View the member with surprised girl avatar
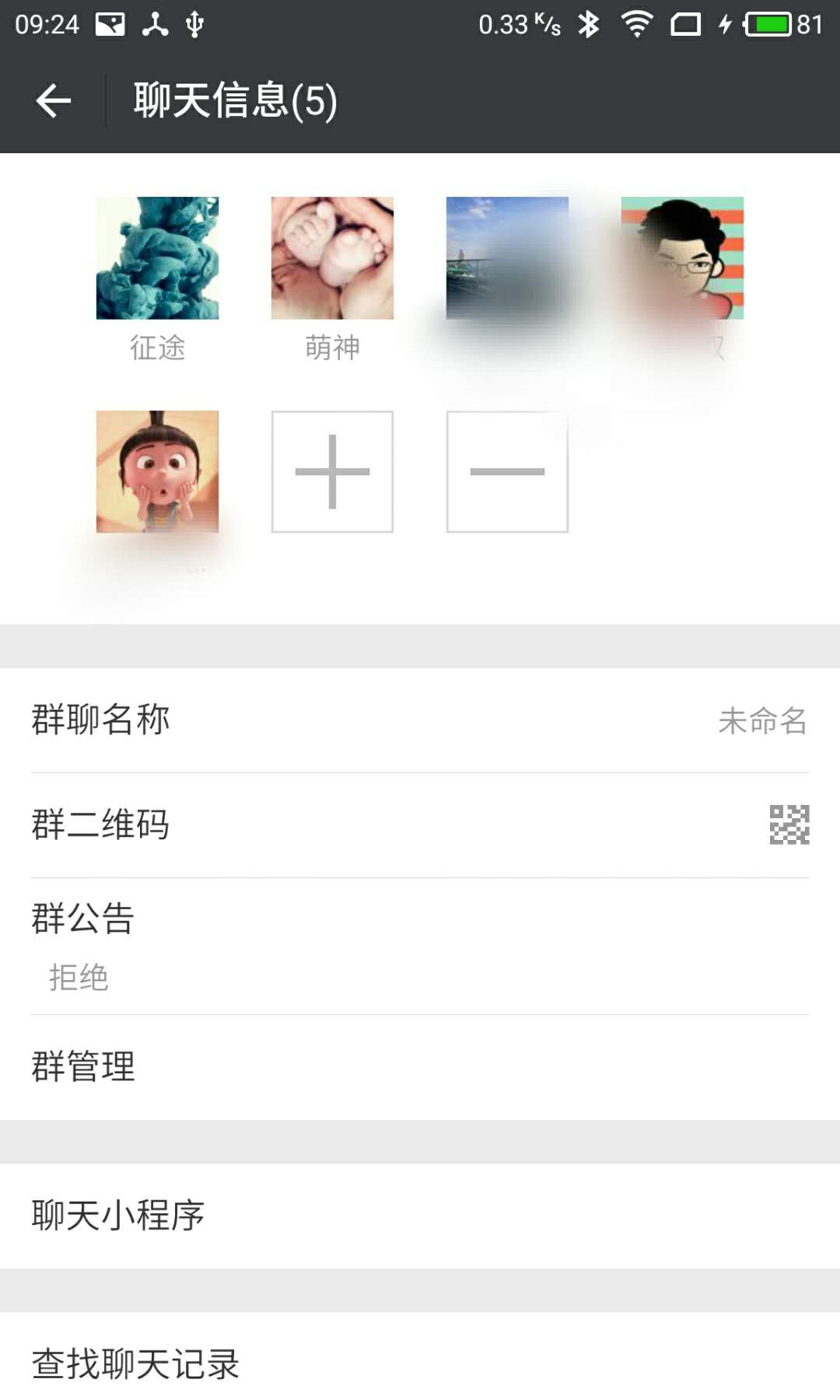 [157, 471]
